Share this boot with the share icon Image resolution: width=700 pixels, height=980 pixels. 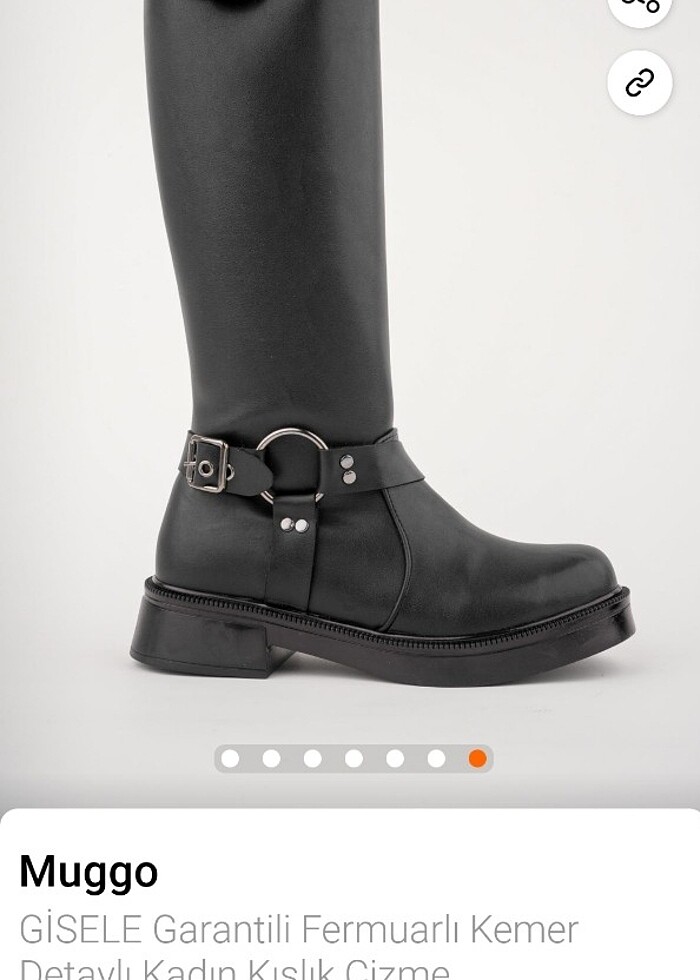coord(639,6)
